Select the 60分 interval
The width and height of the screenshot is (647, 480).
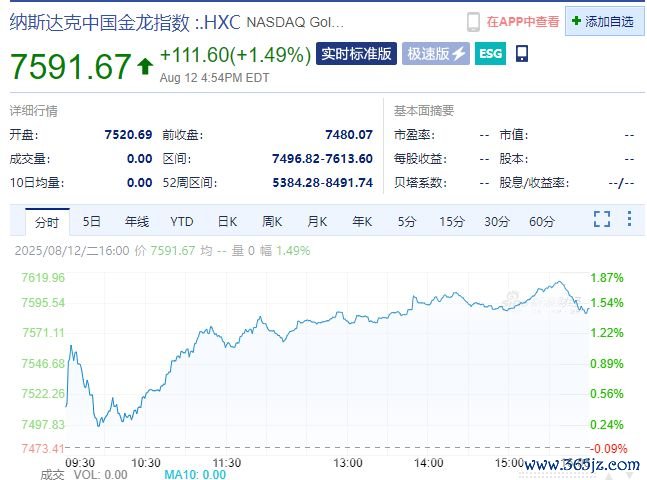(542, 221)
